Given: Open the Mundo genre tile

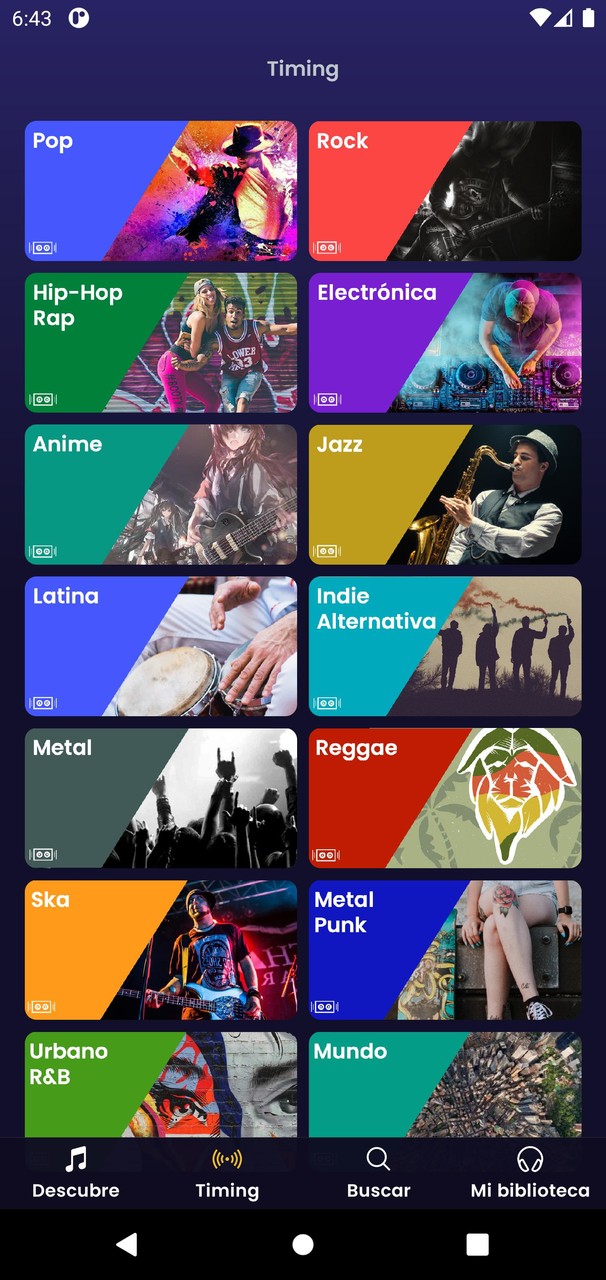Looking at the screenshot, I should click(445, 1085).
